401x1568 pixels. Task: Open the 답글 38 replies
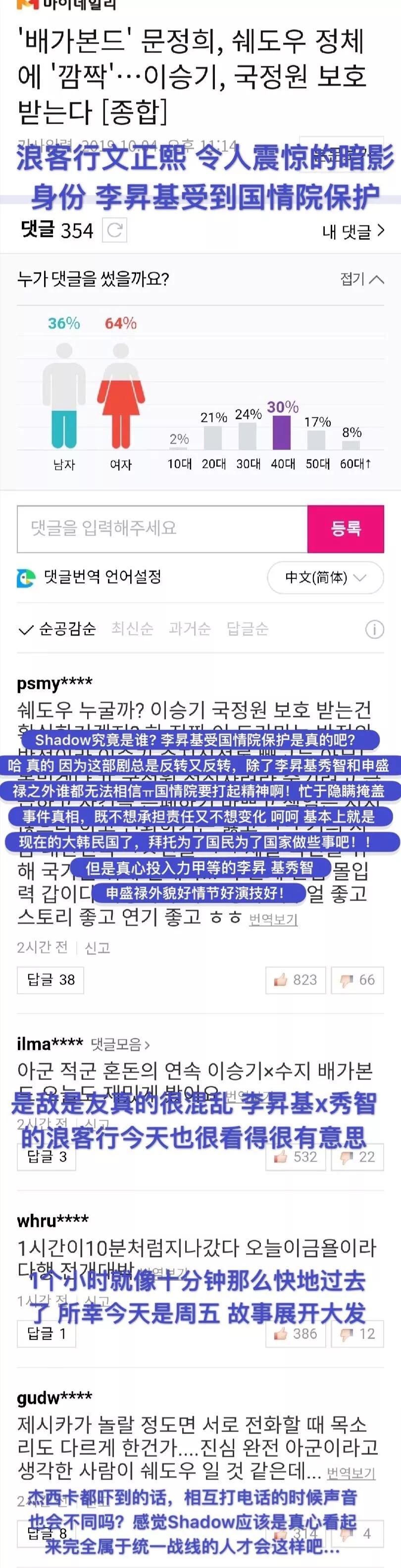(50, 980)
